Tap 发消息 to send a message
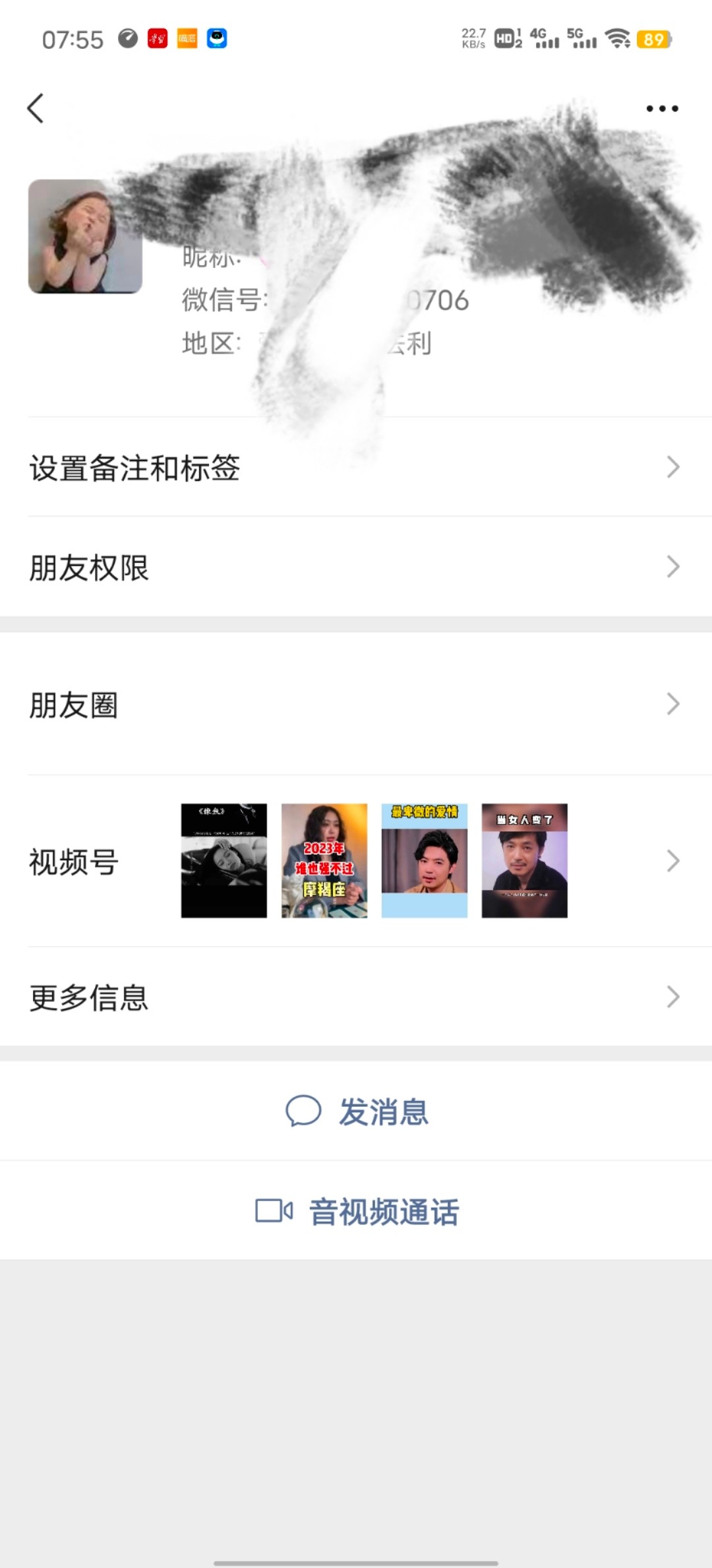712x1568 pixels. (x=357, y=1112)
